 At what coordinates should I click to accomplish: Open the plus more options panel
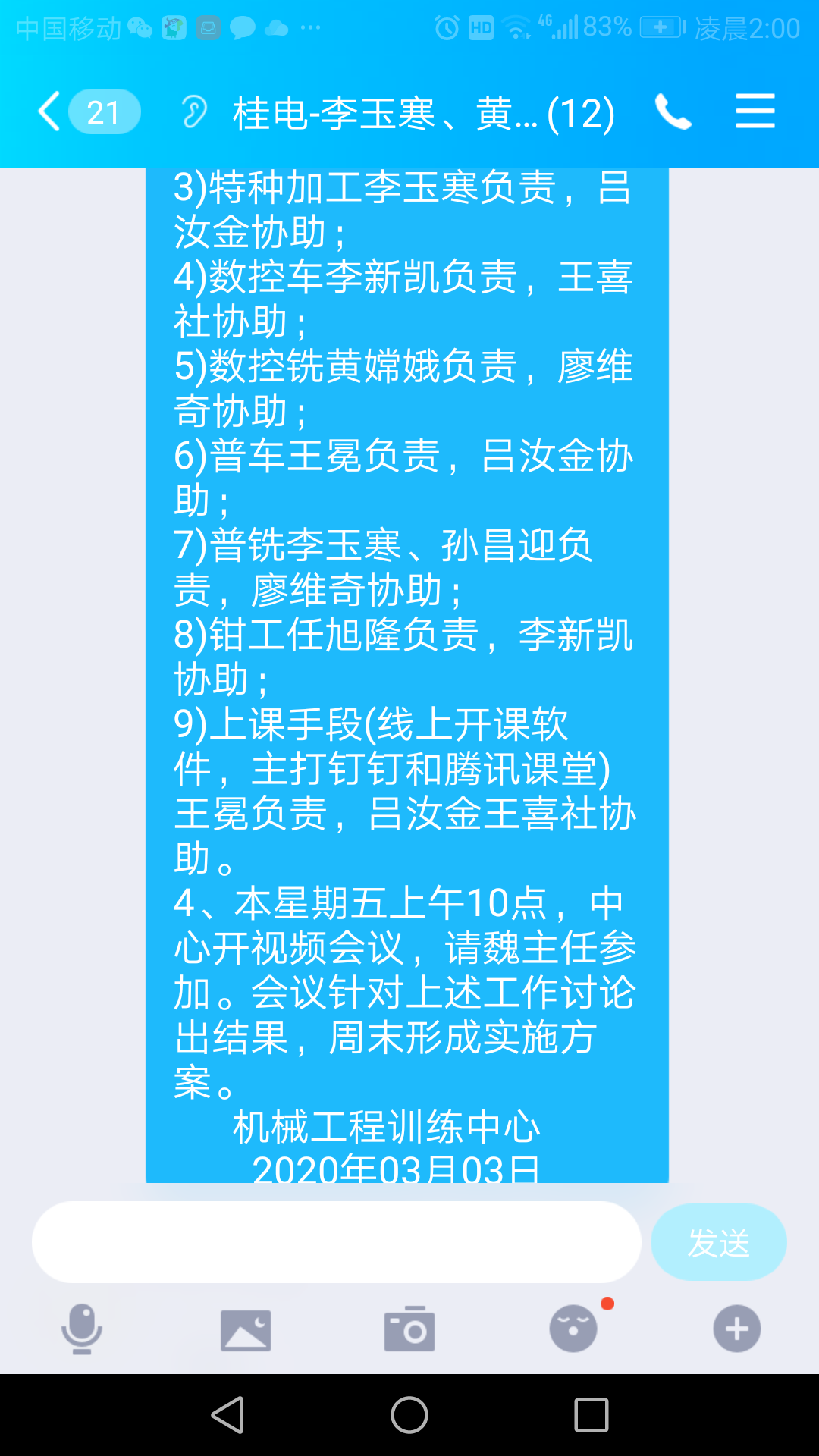[x=737, y=1329]
